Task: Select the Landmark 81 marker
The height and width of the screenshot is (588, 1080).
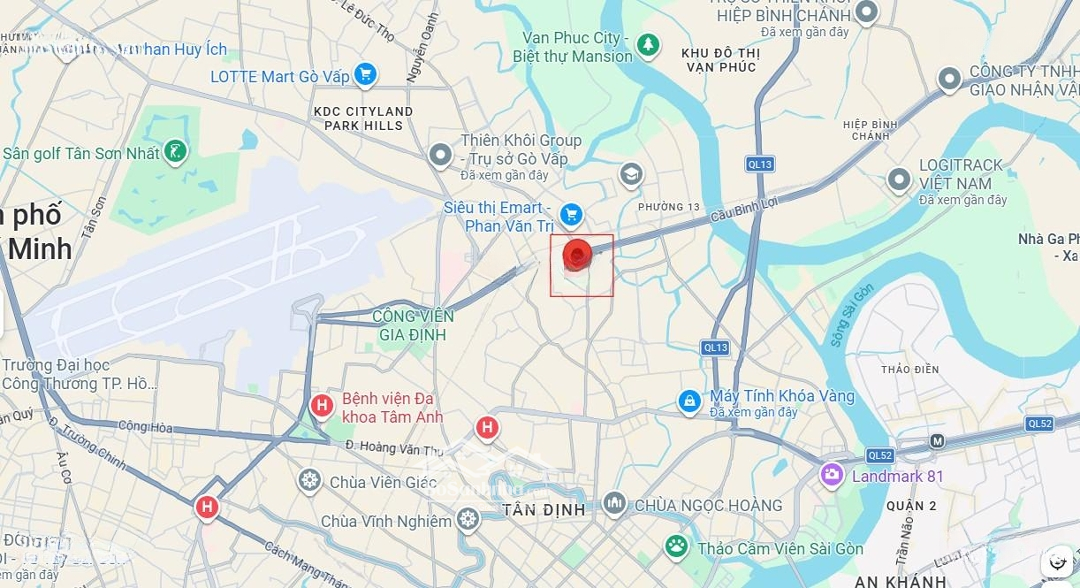Action: point(832,475)
